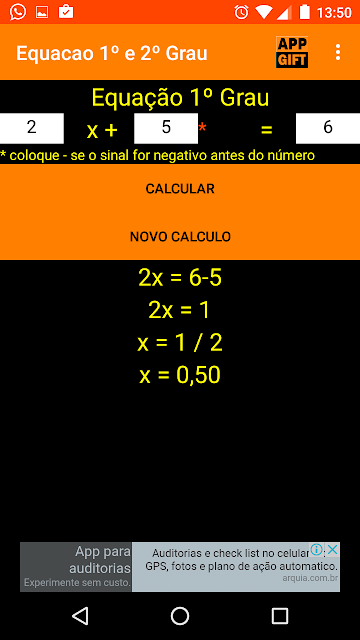Image resolution: width=360 pixels, height=640 pixels.
Task: Open the App Gift icon
Action: click(292, 52)
